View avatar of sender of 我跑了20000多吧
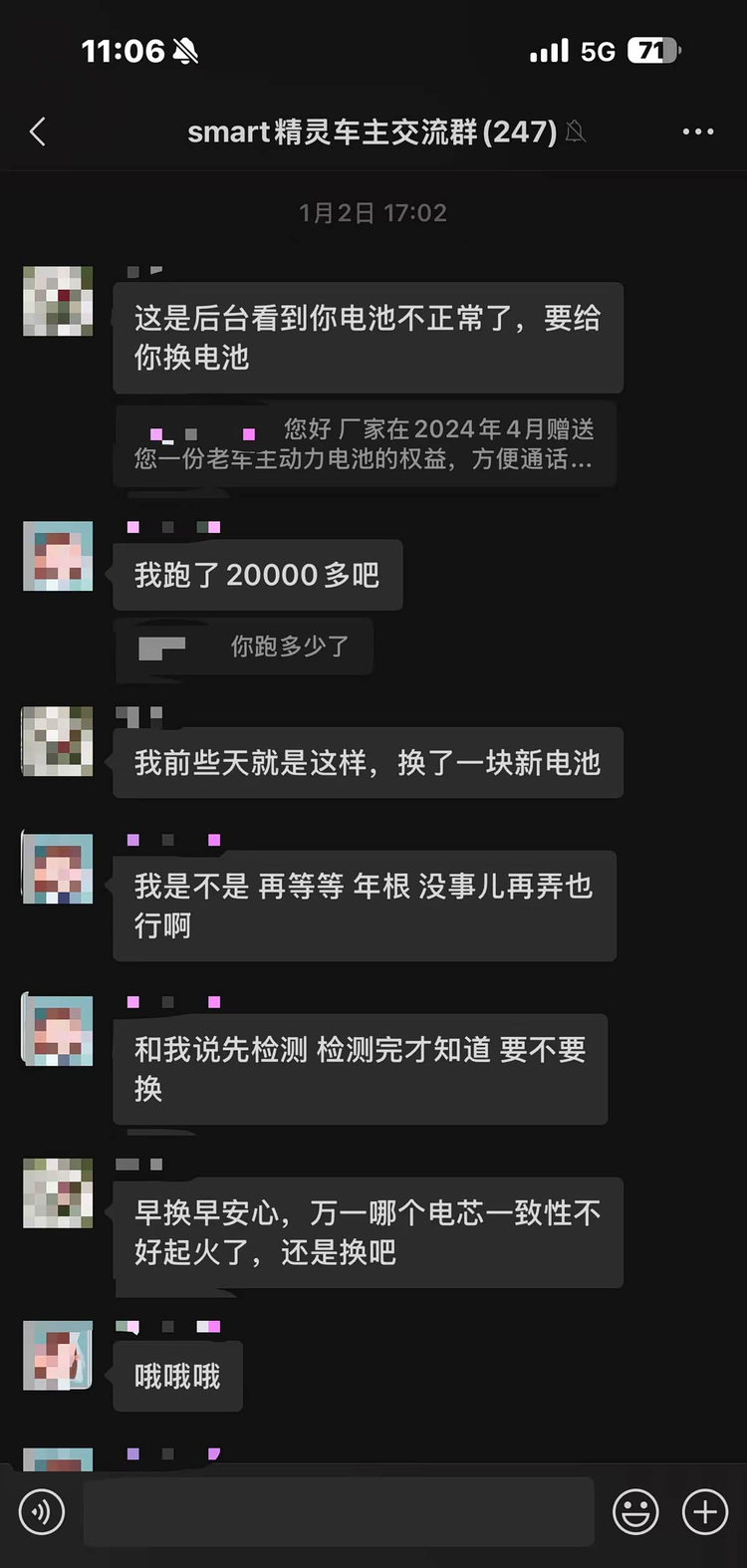Screen dimensions: 747x1568 (58, 556)
